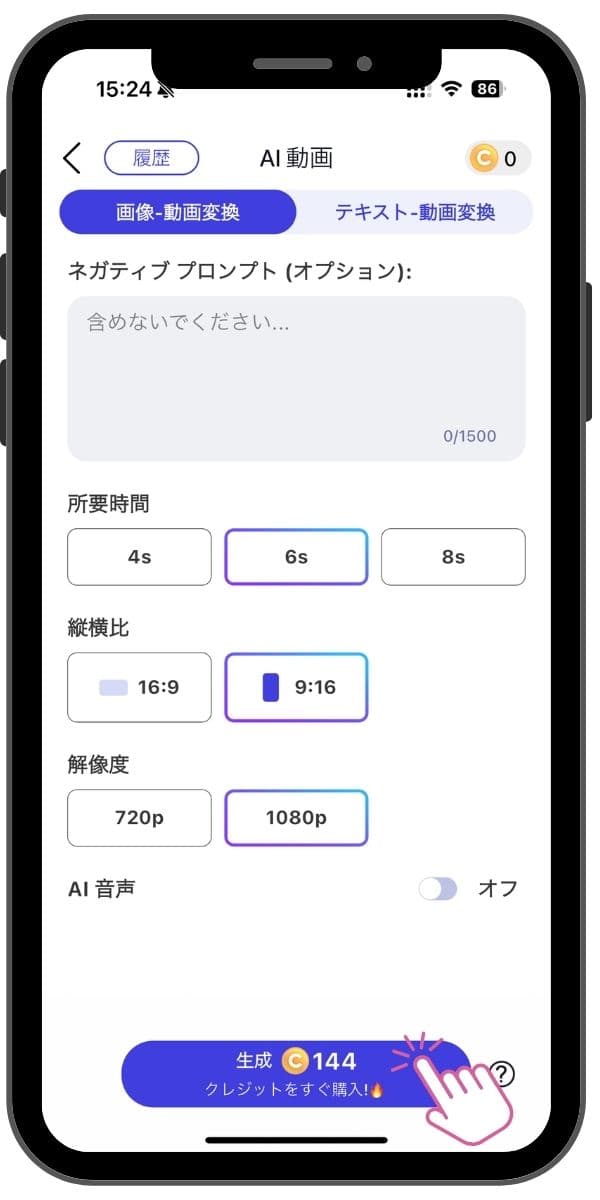Image resolution: width=600 pixels, height=1200 pixels.
Task: Tap the 生成 generate button
Action: pyautogui.click(x=296, y=1073)
